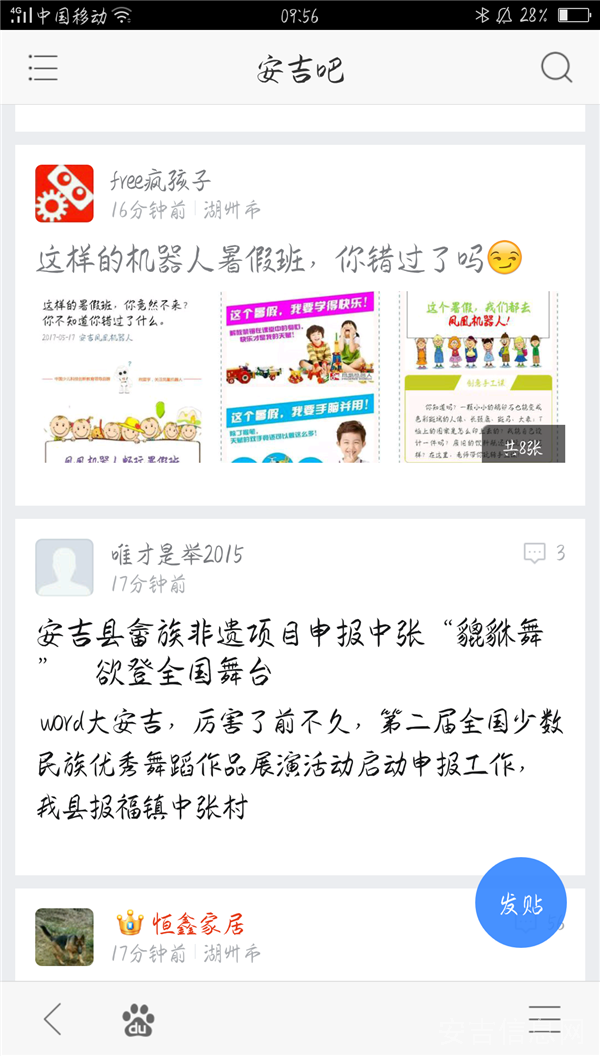Go back with the bottom arrow
This screenshot has height=1056, width=600.
(x=53, y=1019)
